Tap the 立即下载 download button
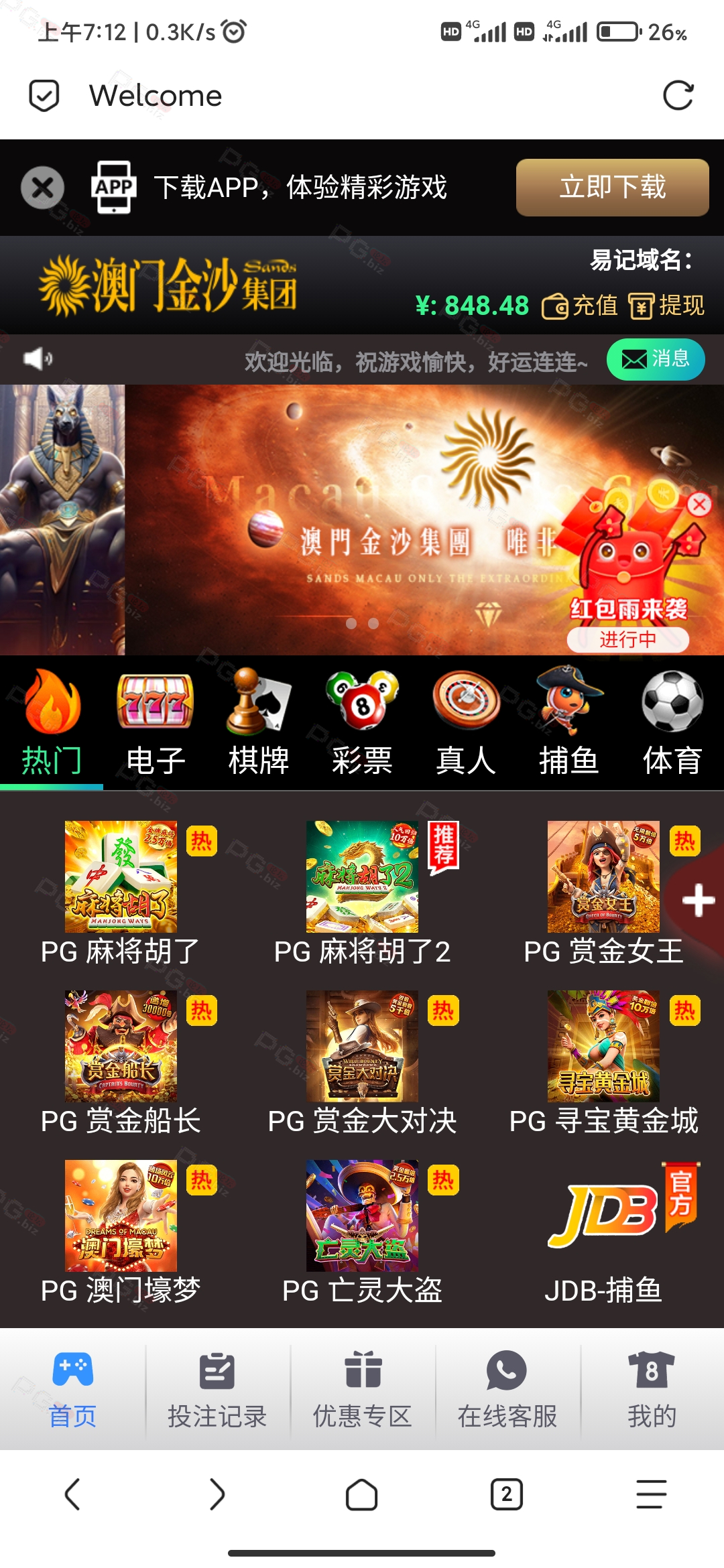This screenshot has height=1568, width=724. (612, 187)
